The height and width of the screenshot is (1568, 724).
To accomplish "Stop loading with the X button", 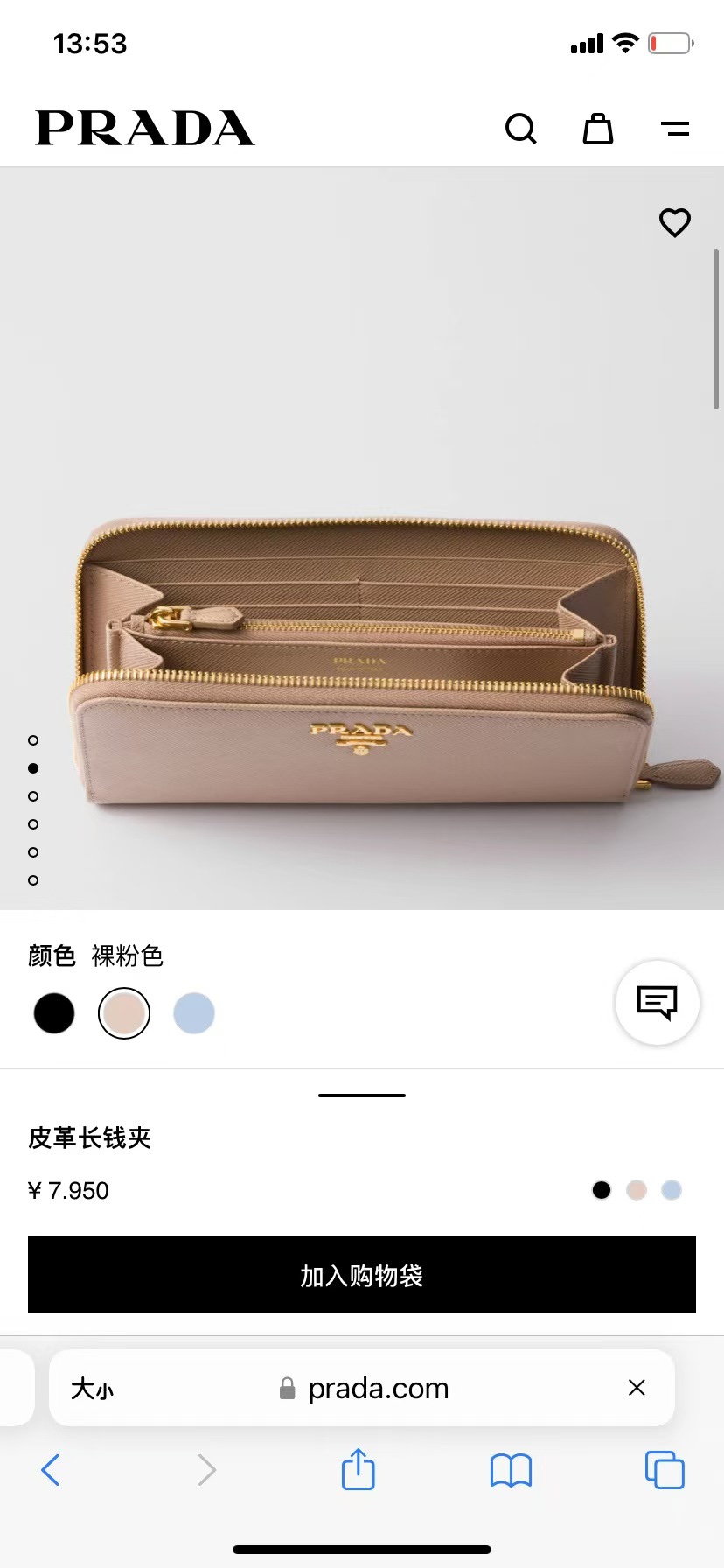I will pyautogui.click(x=637, y=1388).
